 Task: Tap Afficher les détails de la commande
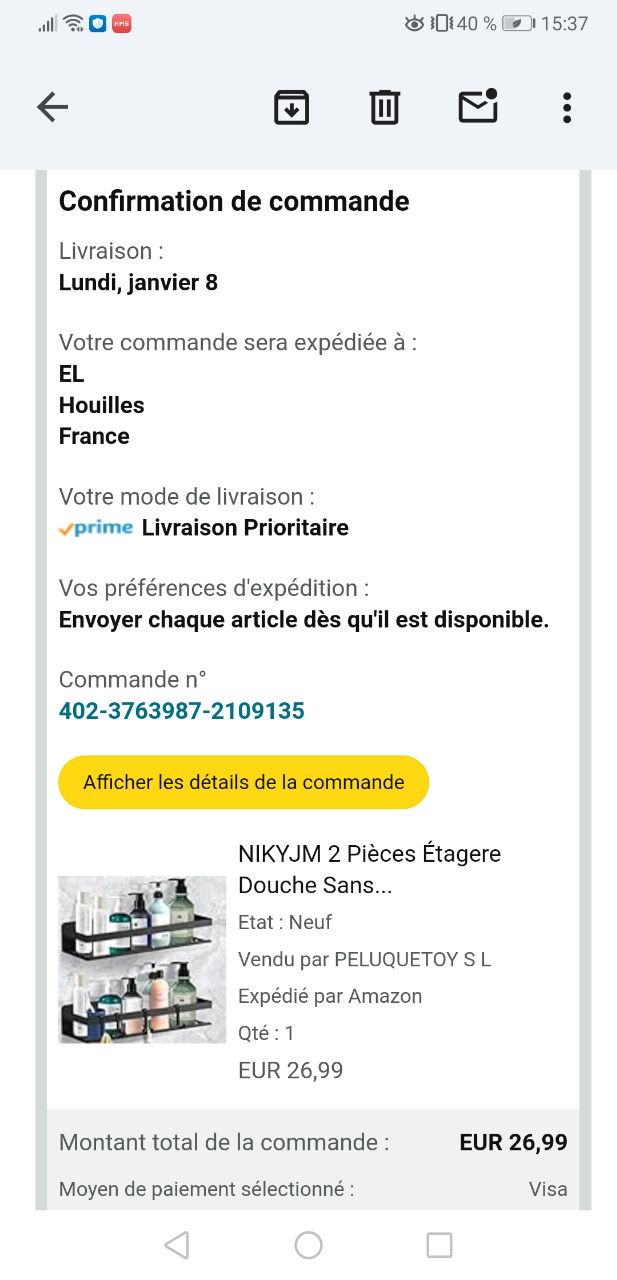pos(243,782)
